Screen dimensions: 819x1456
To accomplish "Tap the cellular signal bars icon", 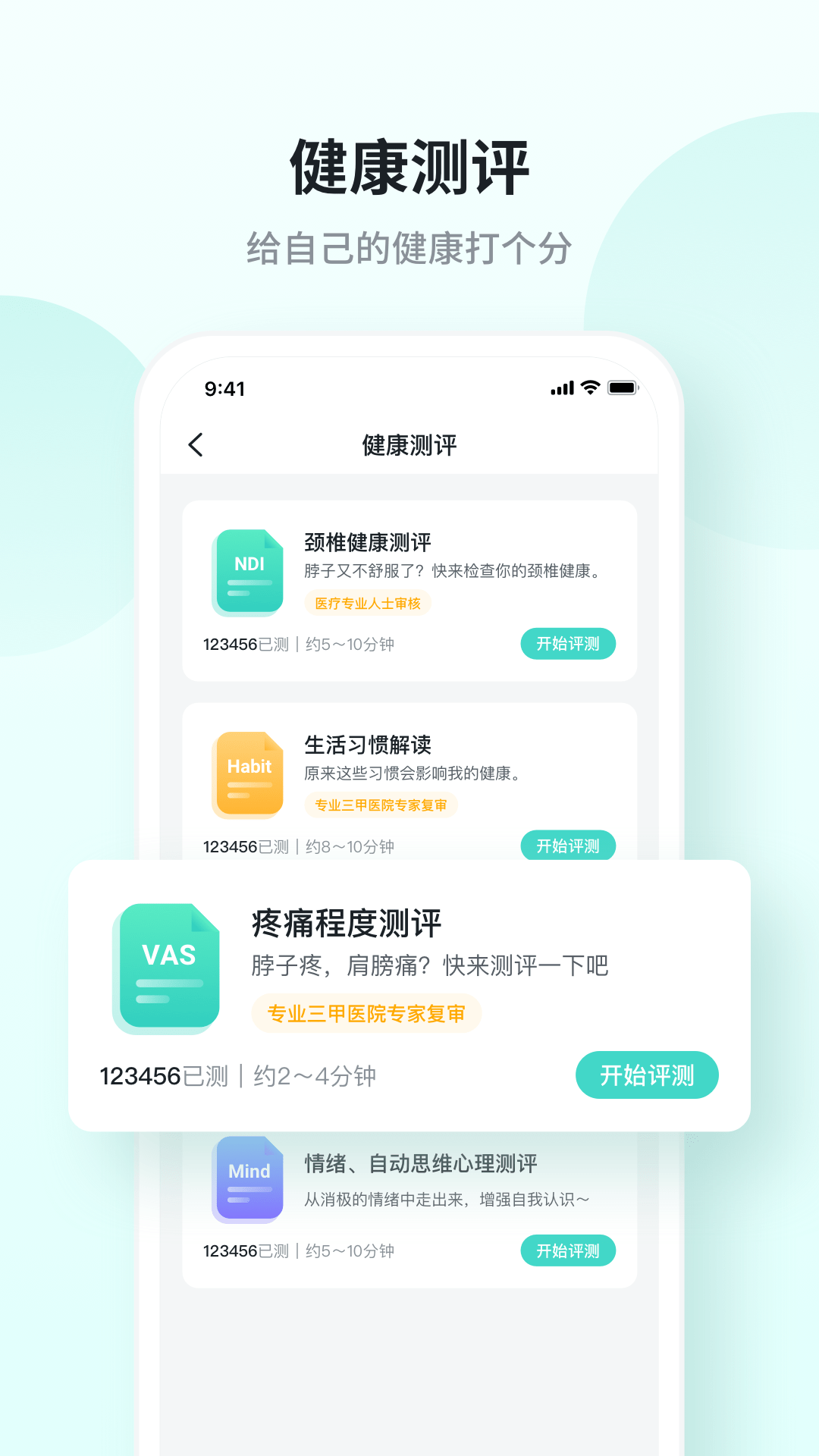I will tap(561, 388).
